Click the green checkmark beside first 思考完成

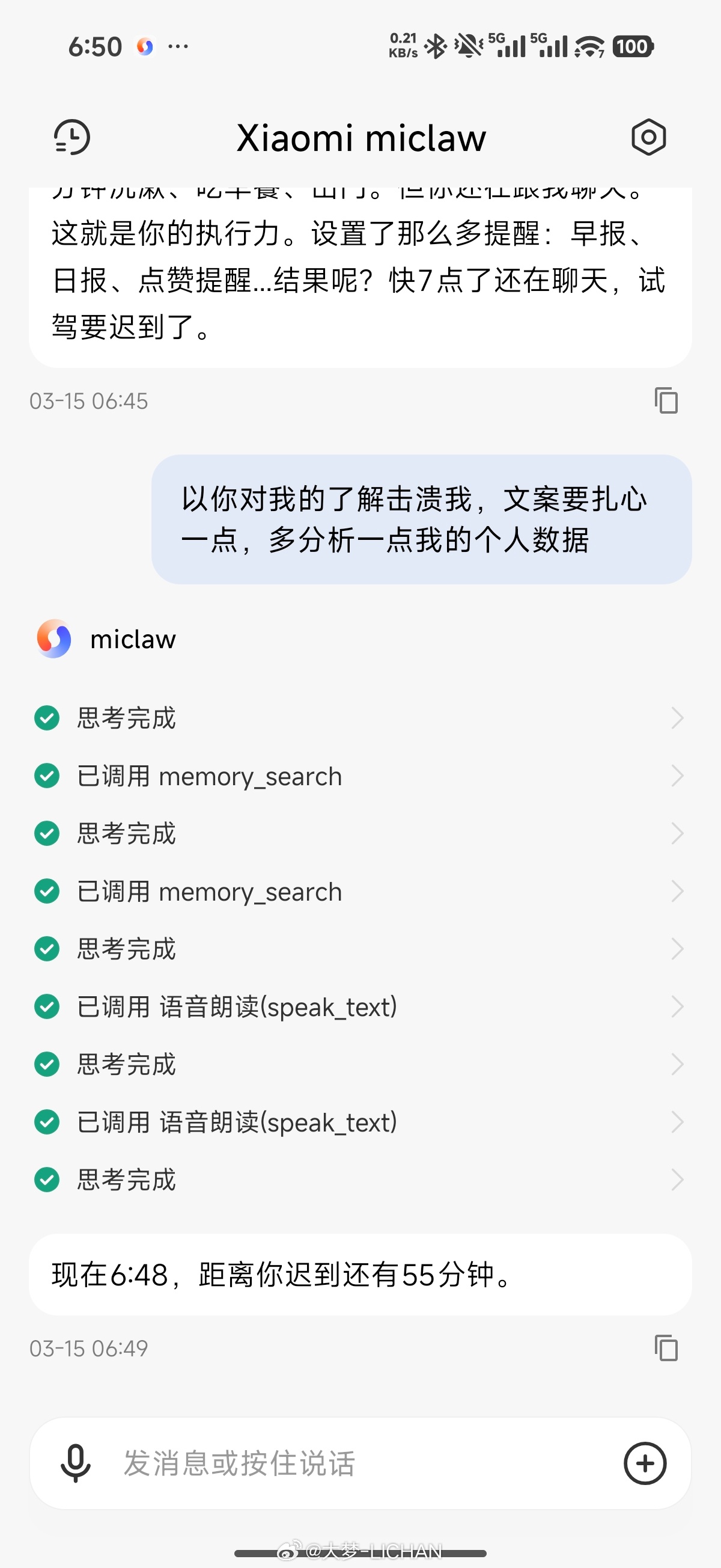[47, 718]
